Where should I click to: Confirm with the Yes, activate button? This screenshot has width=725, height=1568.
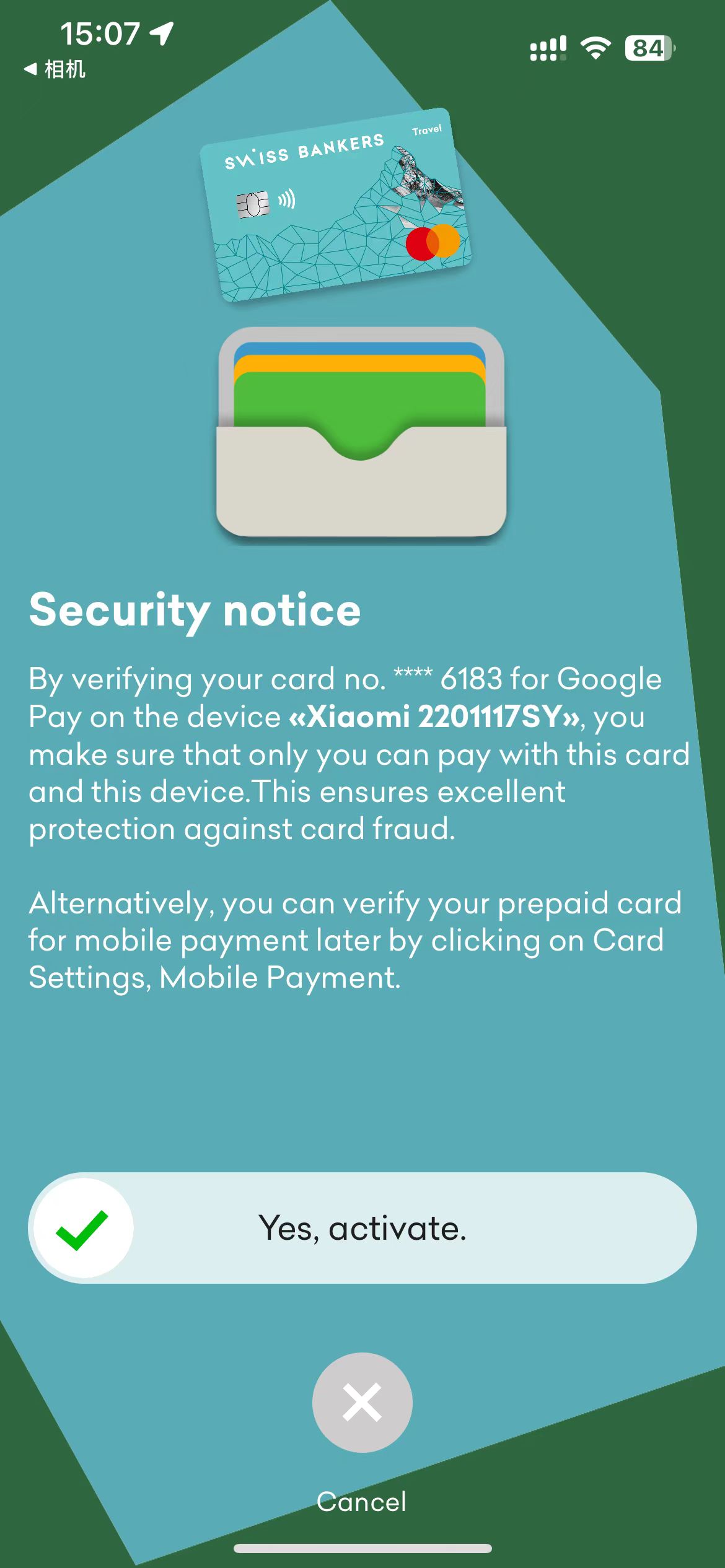pyautogui.click(x=362, y=1227)
